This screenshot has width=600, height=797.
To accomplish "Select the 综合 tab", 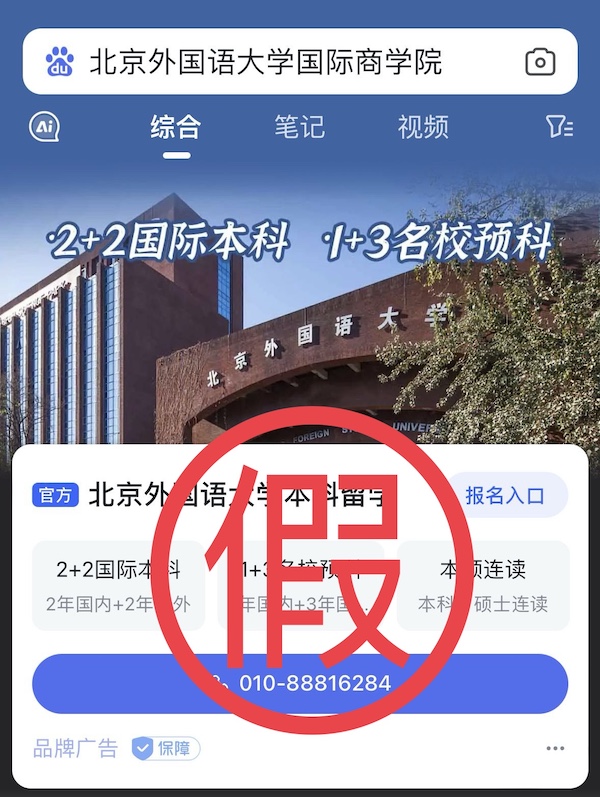I will pos(176,127).
